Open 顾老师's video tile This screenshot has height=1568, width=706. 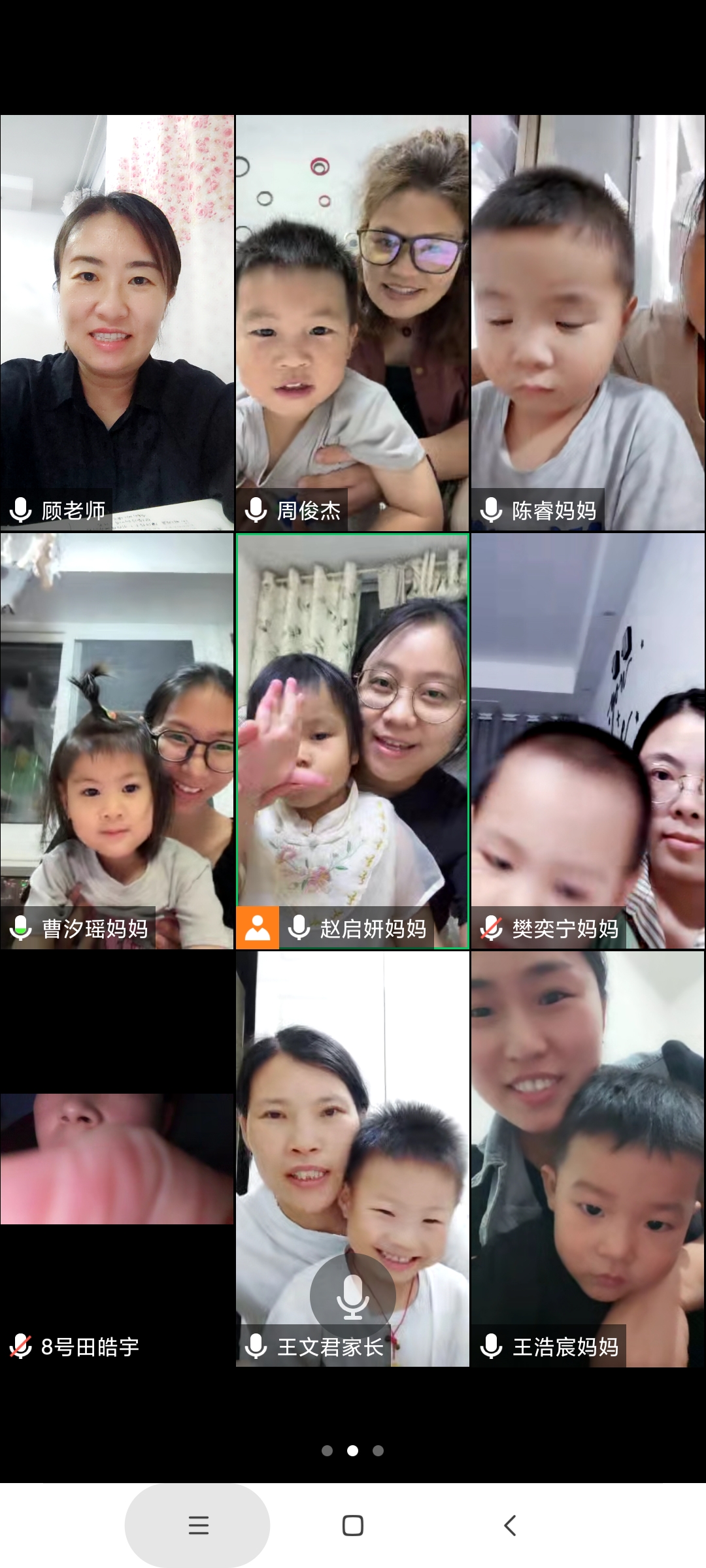pos(117,323)
